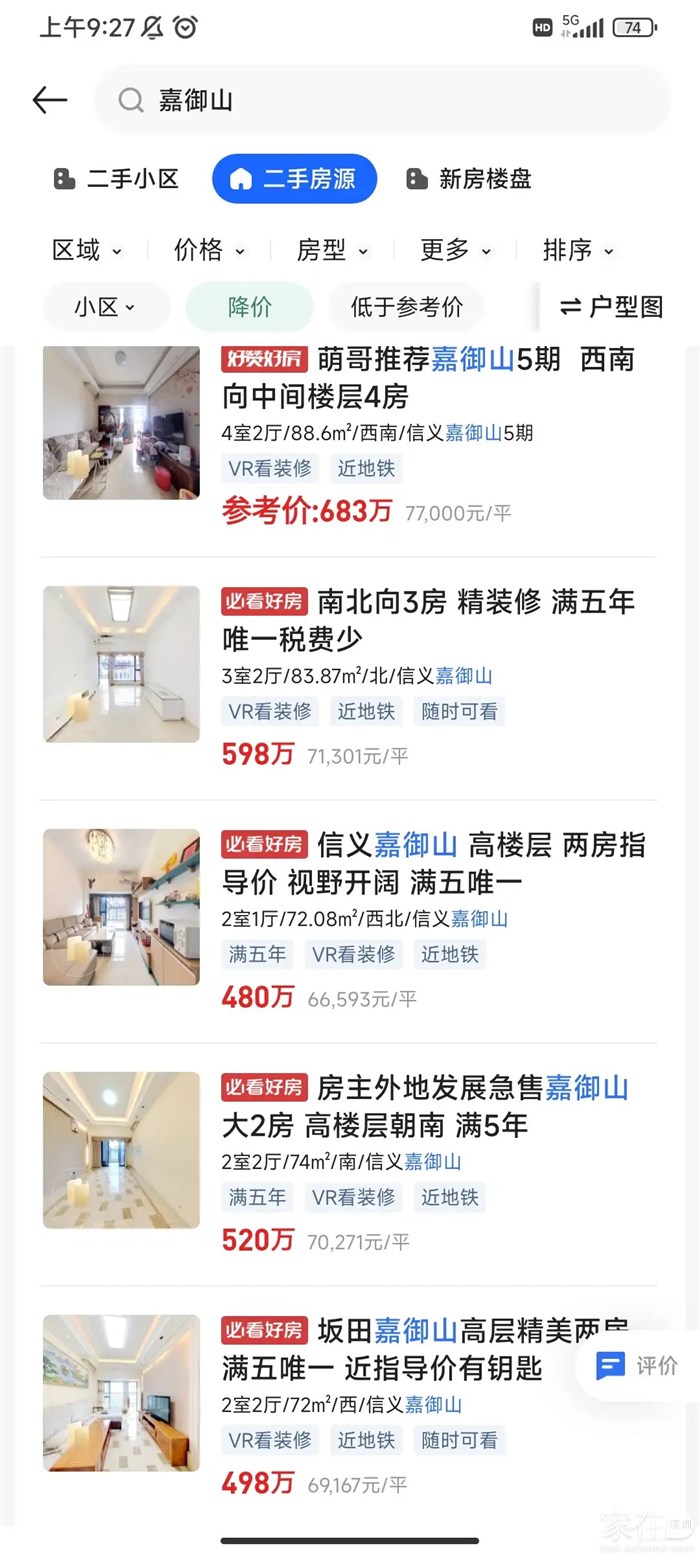Switch to the 二手小区 tab
The image size is (700, 1555).
(x=116, y=179)
